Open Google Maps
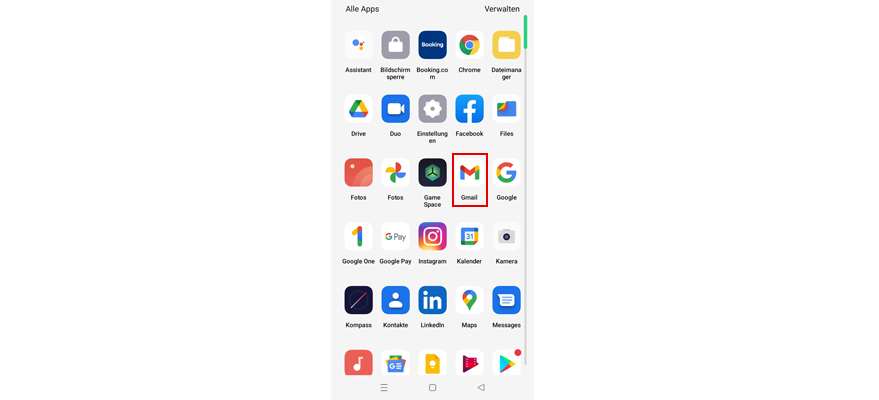879x400 pixels. tap(469, 301)
